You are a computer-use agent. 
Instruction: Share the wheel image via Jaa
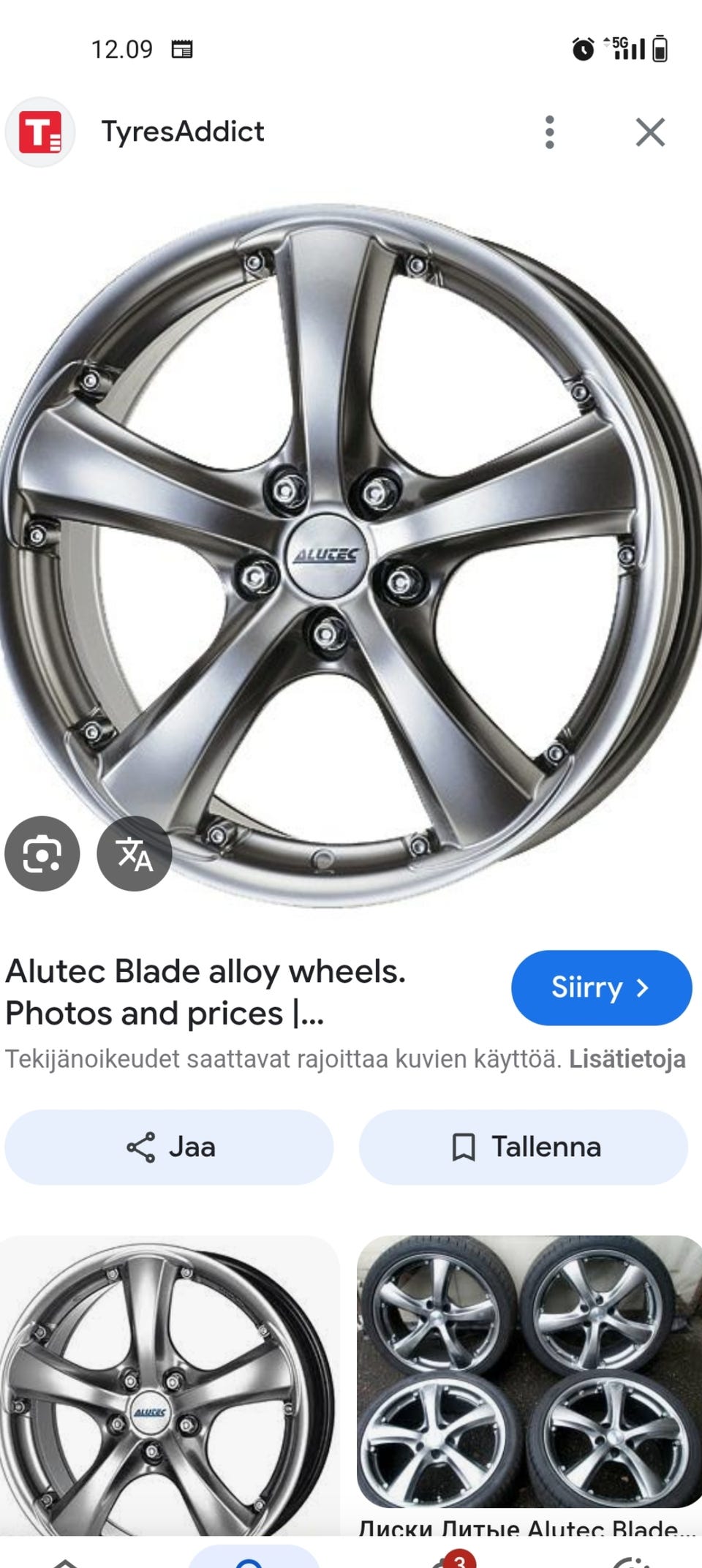click(x=169, y=1147)
